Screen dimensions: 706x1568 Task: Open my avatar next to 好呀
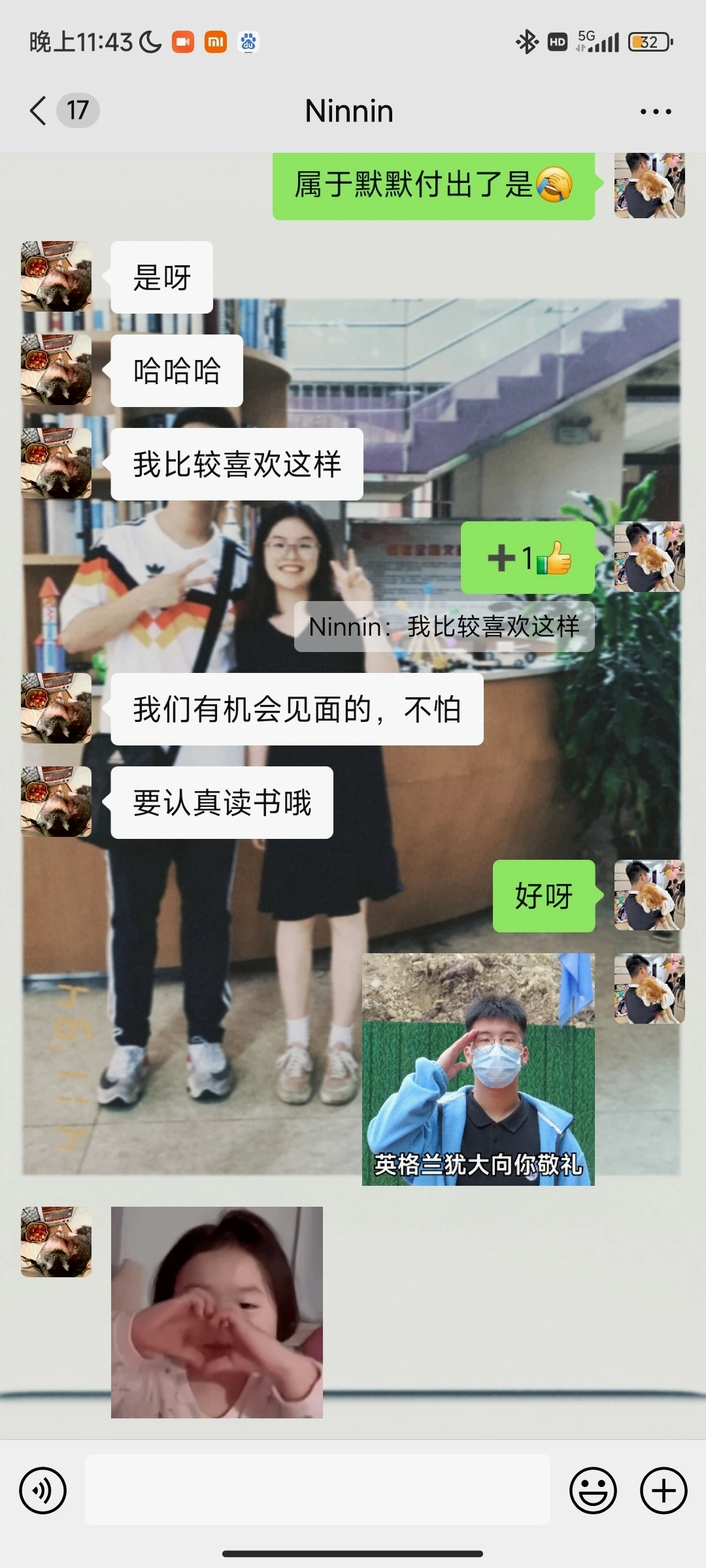649,895
